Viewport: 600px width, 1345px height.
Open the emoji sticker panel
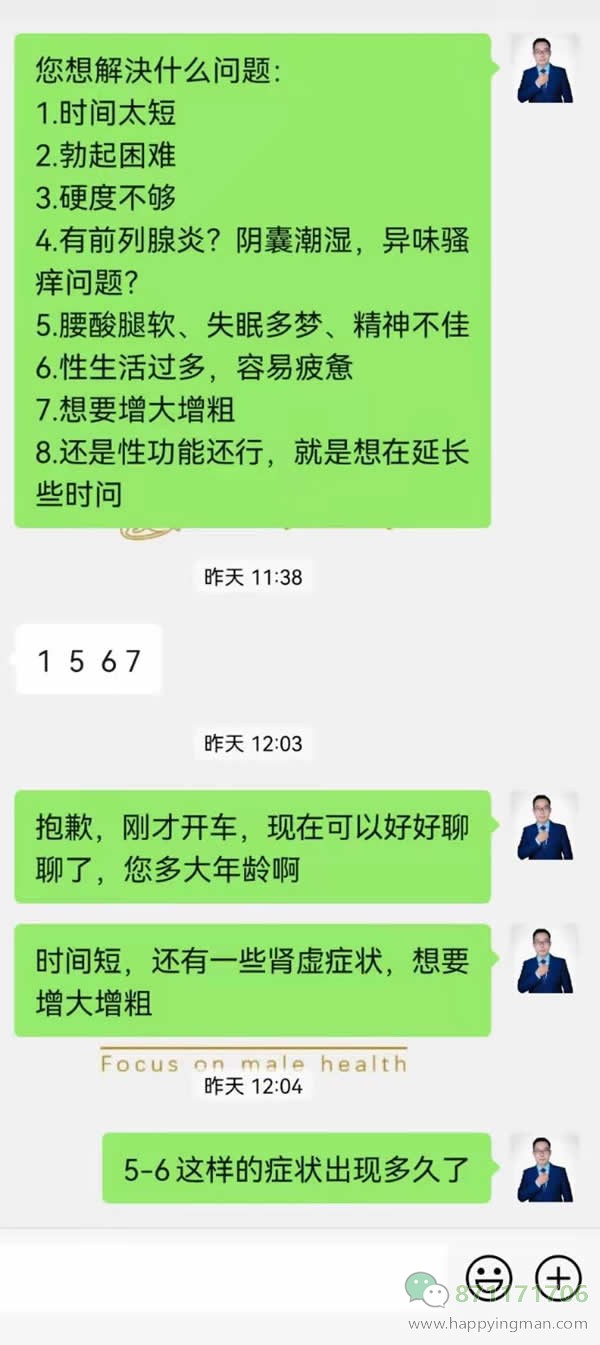(x=489, y=1277)
